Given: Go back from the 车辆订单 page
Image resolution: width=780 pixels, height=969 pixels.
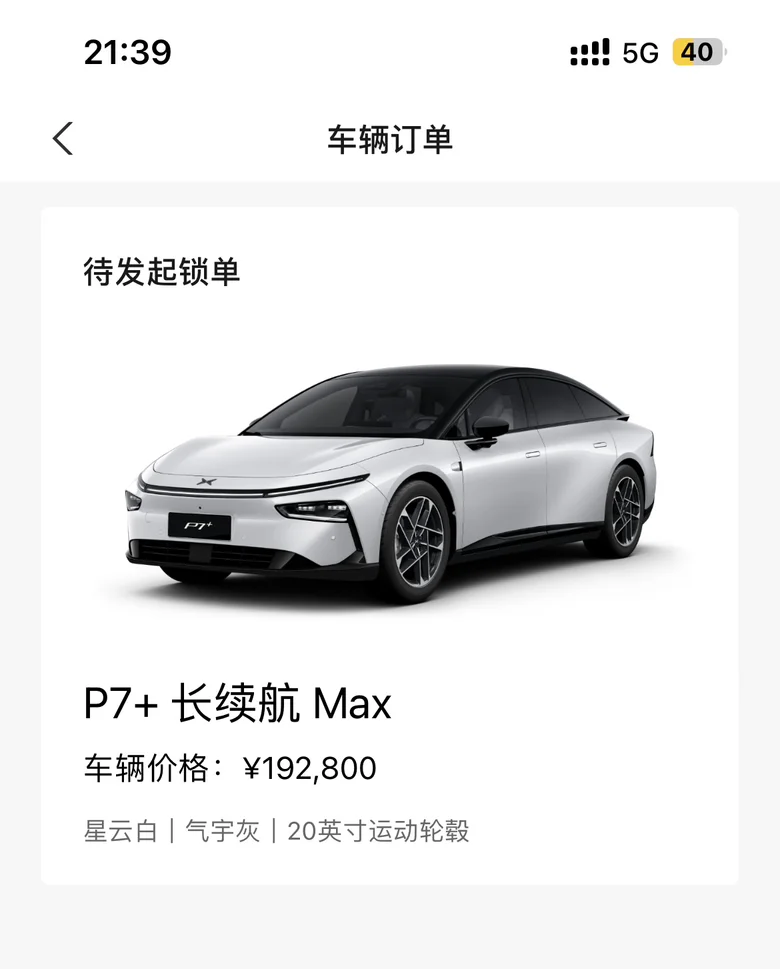Looking at the screenshot, I should pyautogui.click(x=63, y=138).
